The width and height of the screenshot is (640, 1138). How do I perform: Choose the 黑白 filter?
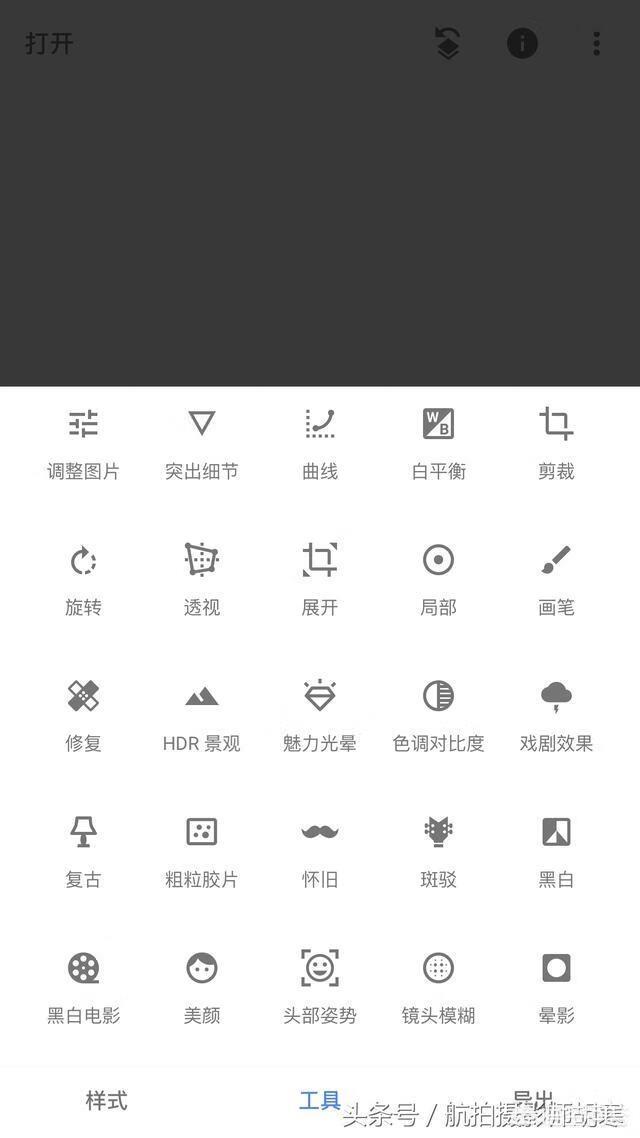tap(557, 851)
